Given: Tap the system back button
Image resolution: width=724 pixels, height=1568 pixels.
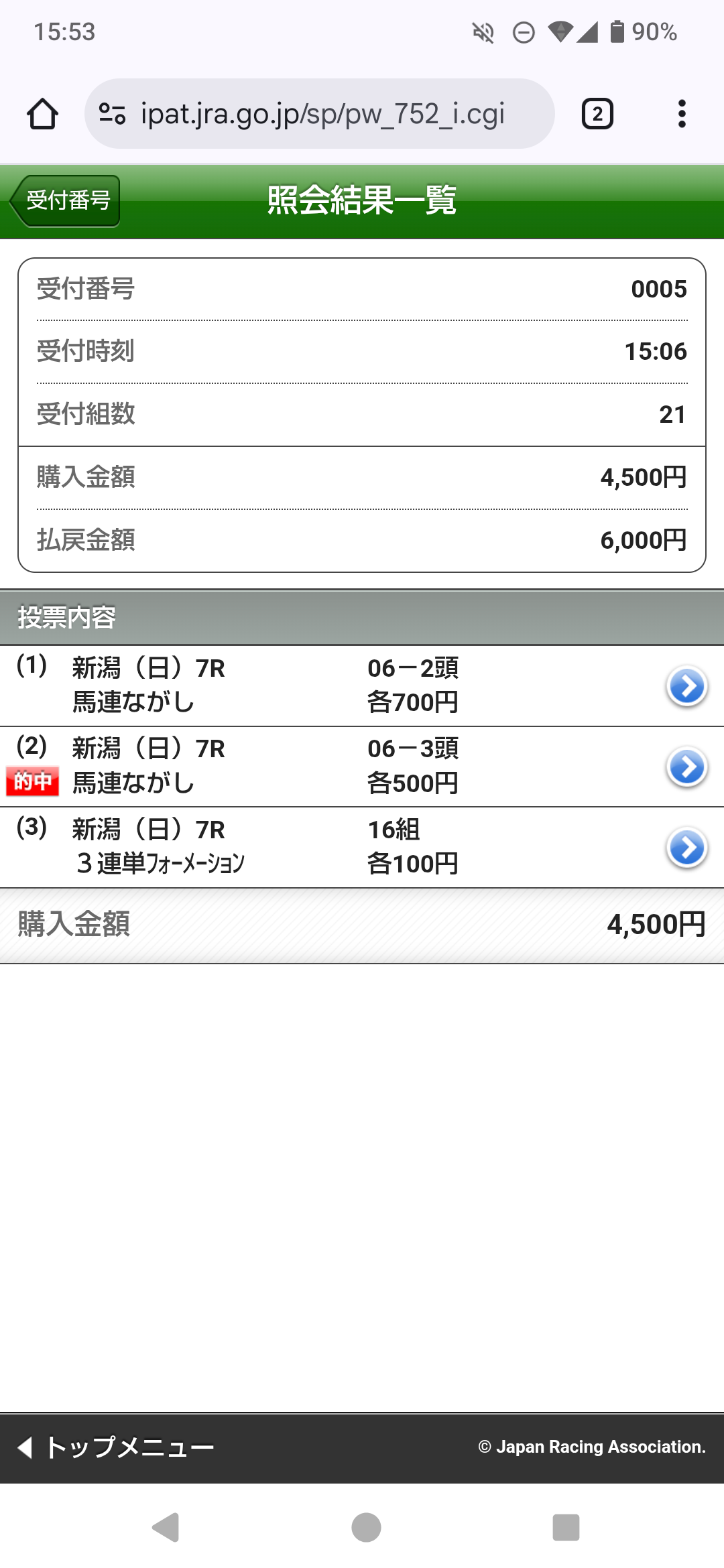Looking at the screenshot, I should pos(166,1528).
